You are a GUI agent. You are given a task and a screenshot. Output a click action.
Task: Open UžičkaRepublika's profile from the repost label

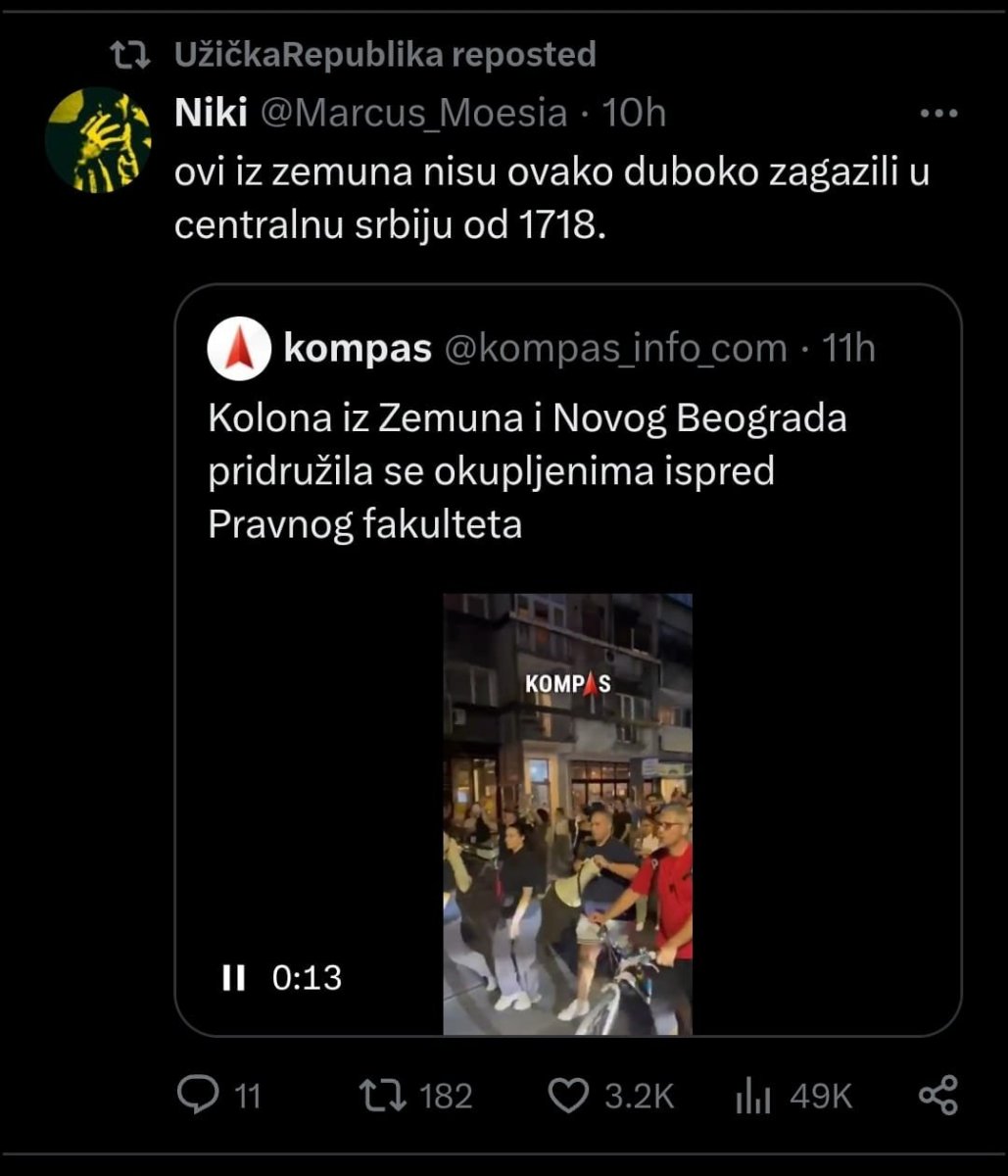pos(310,55)
